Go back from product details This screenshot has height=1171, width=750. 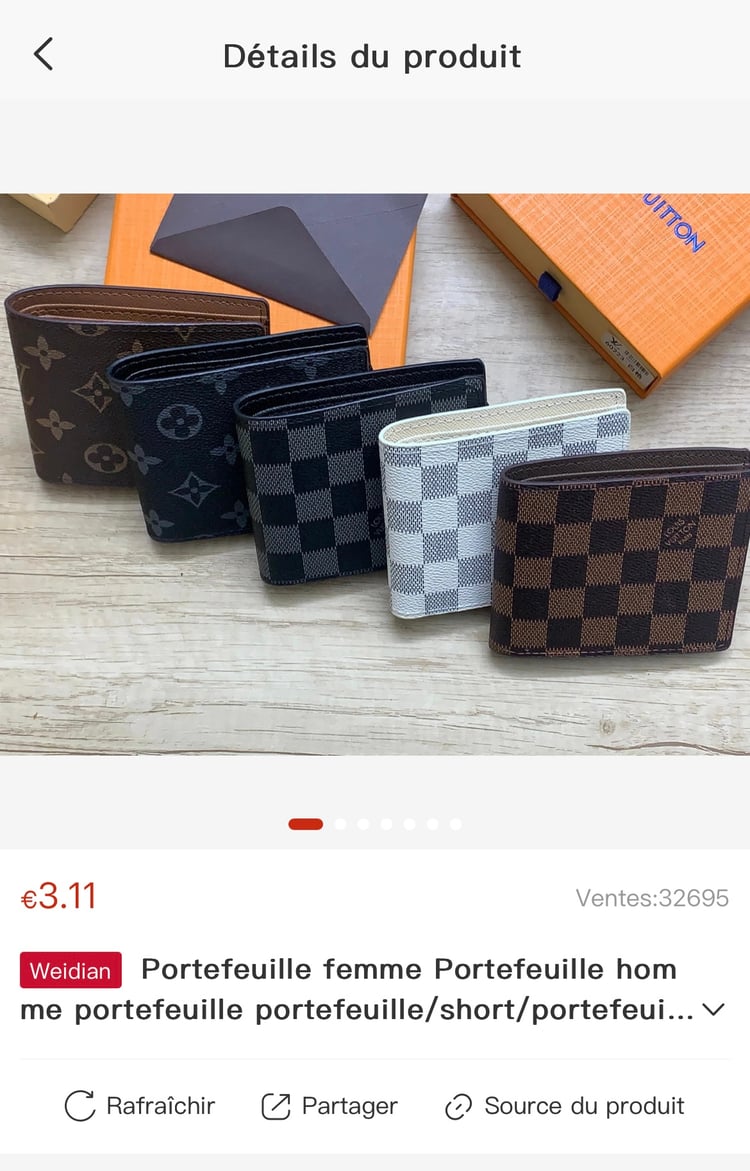(x=43, y=55)
